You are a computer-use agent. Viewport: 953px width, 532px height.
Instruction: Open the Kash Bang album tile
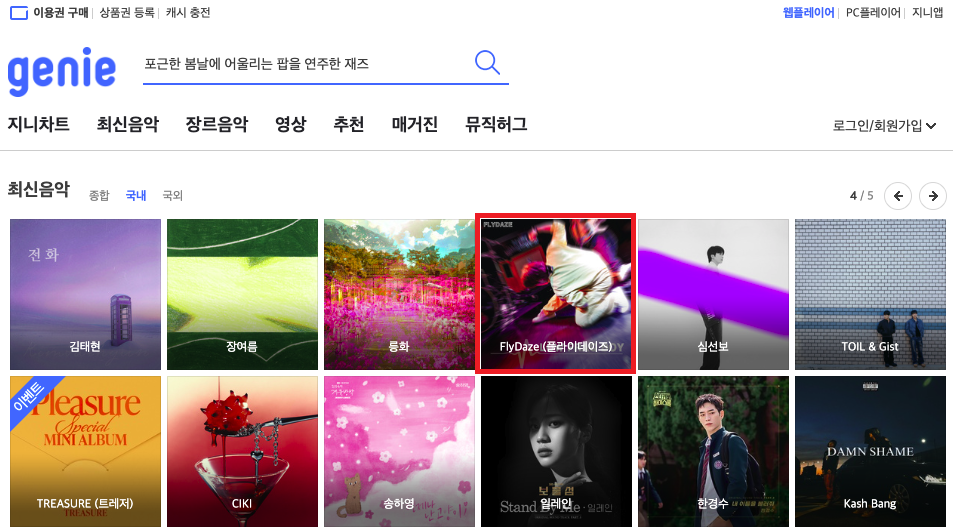coord(870,451)
